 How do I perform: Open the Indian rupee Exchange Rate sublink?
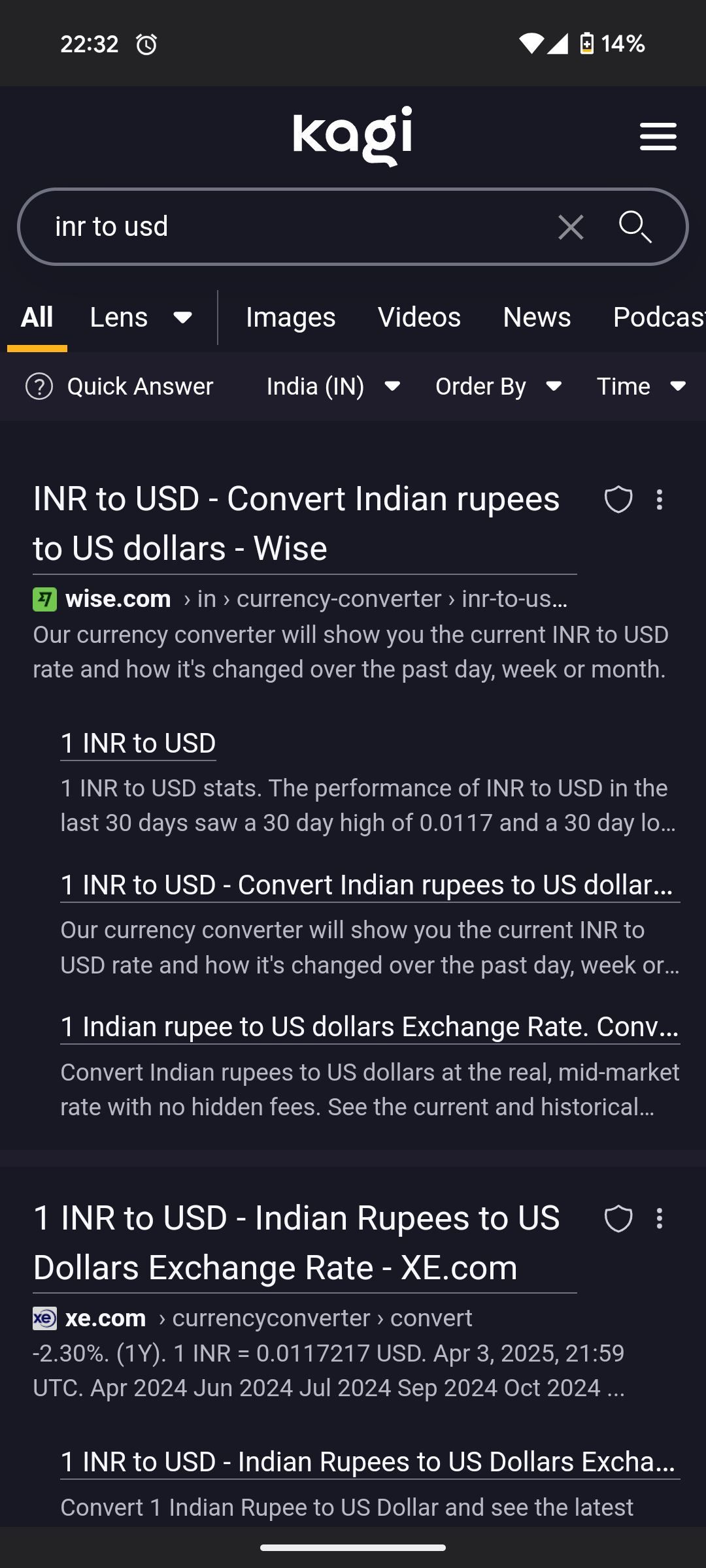369,1026
